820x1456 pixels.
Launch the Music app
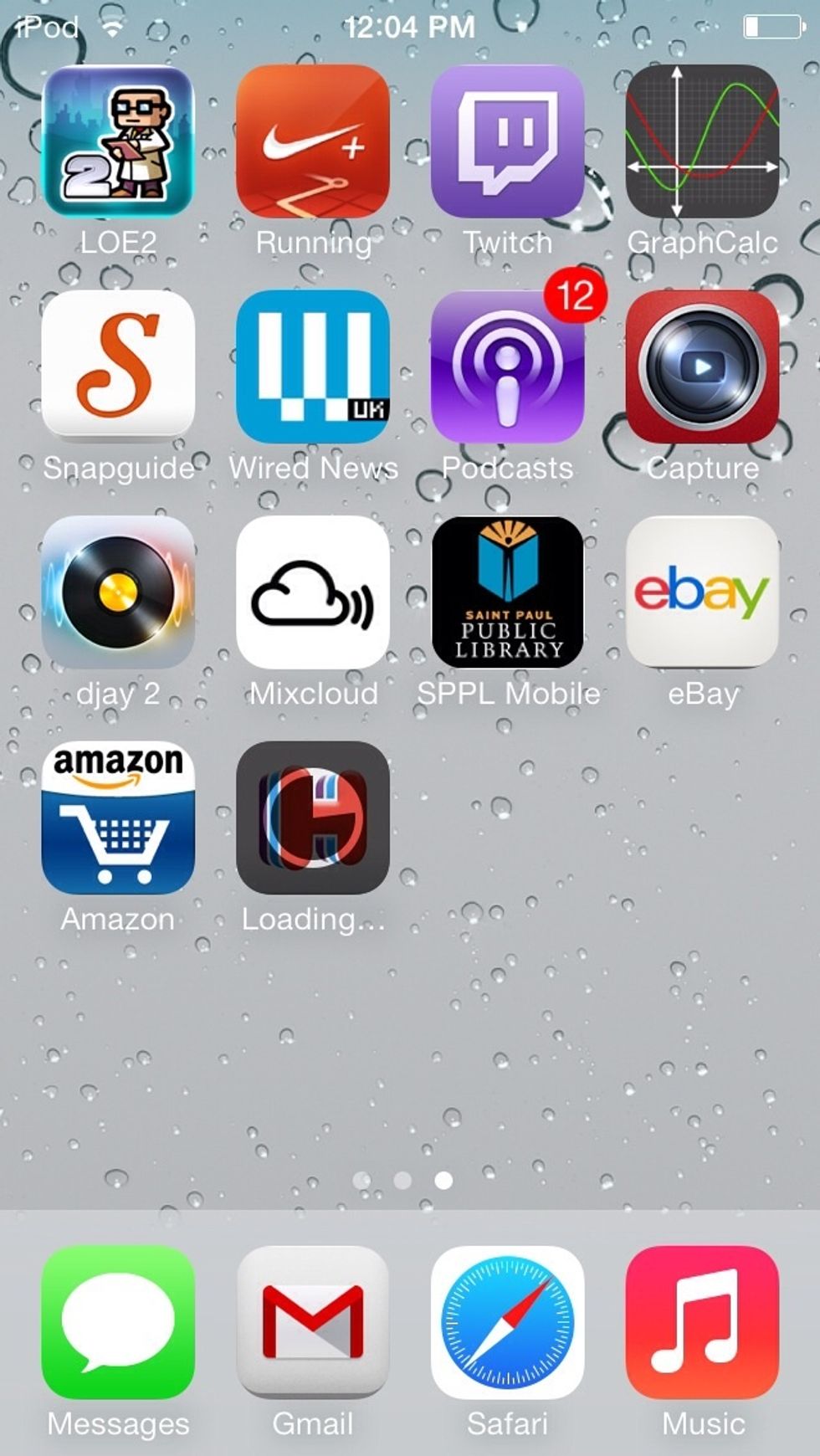coord(702,1322)
